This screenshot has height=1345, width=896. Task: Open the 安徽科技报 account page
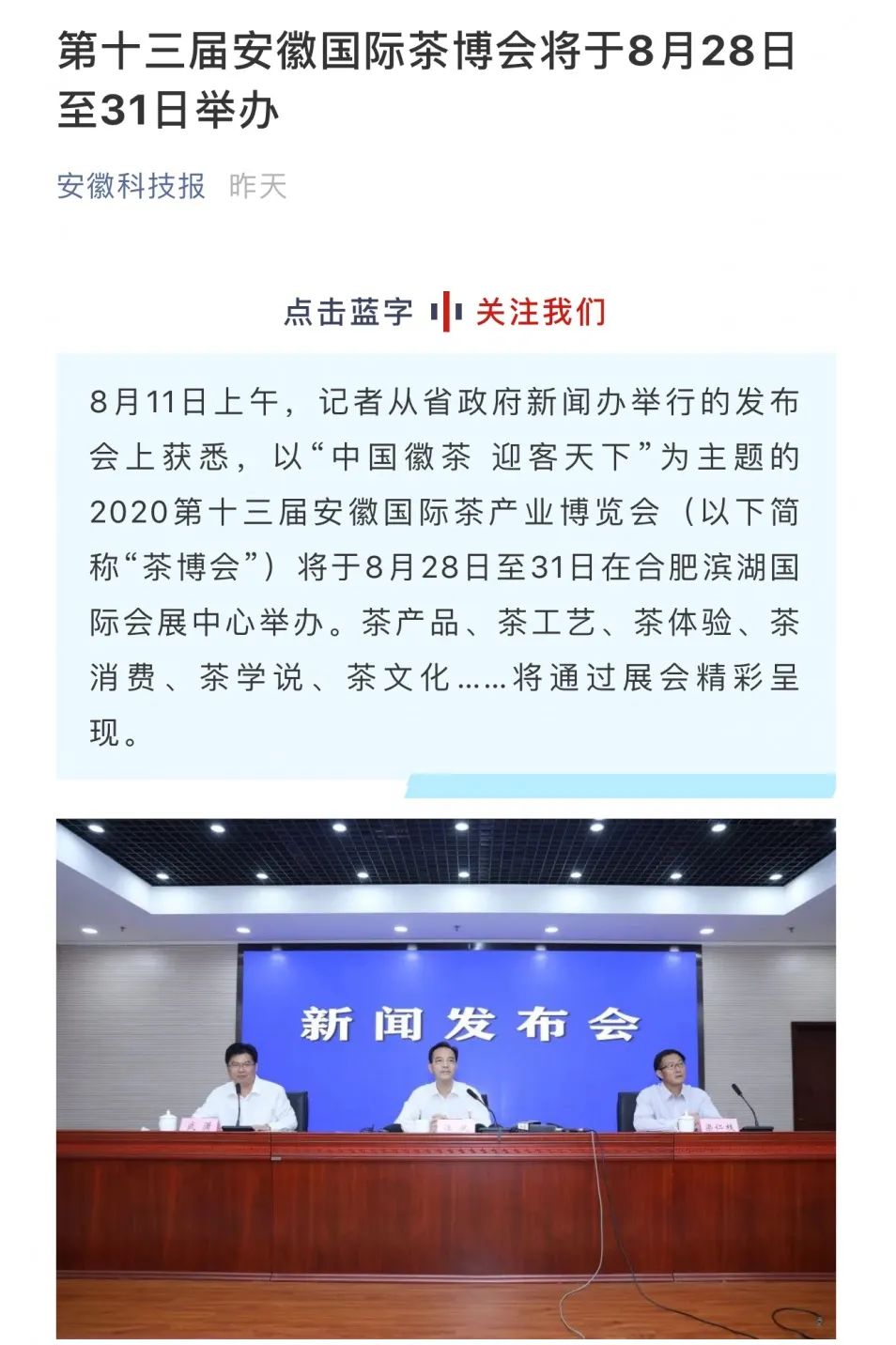[x=131, y=186]
